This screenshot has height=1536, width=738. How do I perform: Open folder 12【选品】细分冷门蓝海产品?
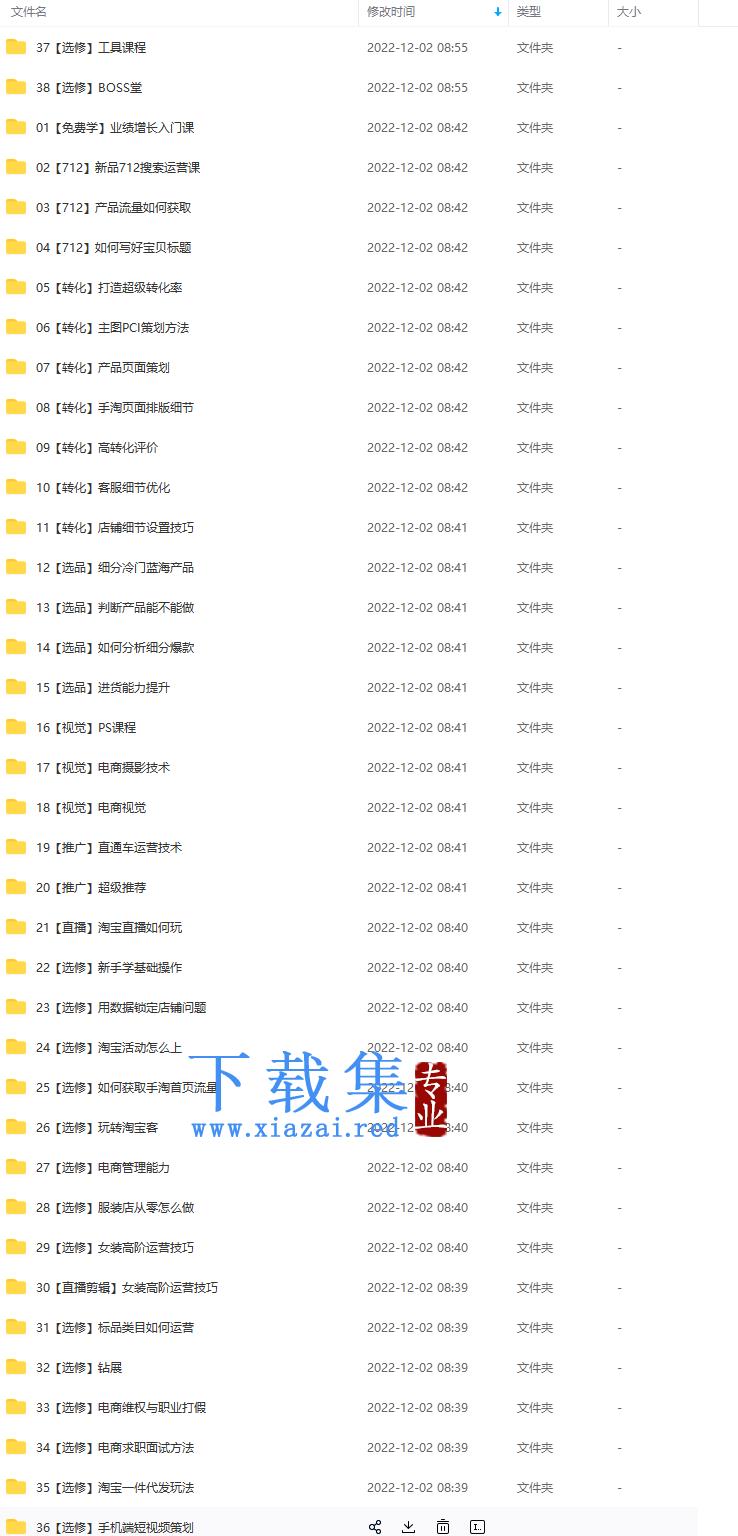(115, 567)
